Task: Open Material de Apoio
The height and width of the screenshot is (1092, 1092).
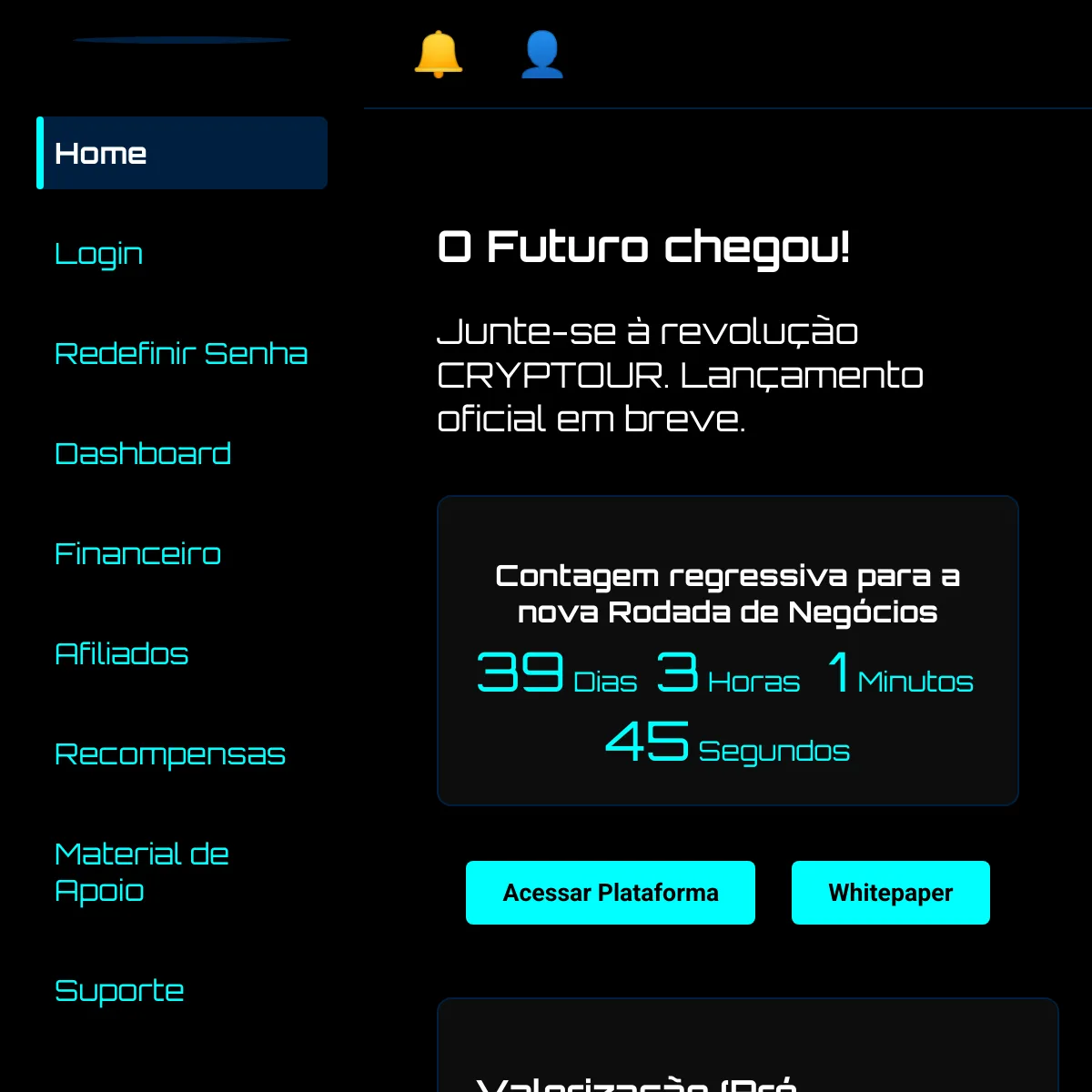Action: [142, 872]
